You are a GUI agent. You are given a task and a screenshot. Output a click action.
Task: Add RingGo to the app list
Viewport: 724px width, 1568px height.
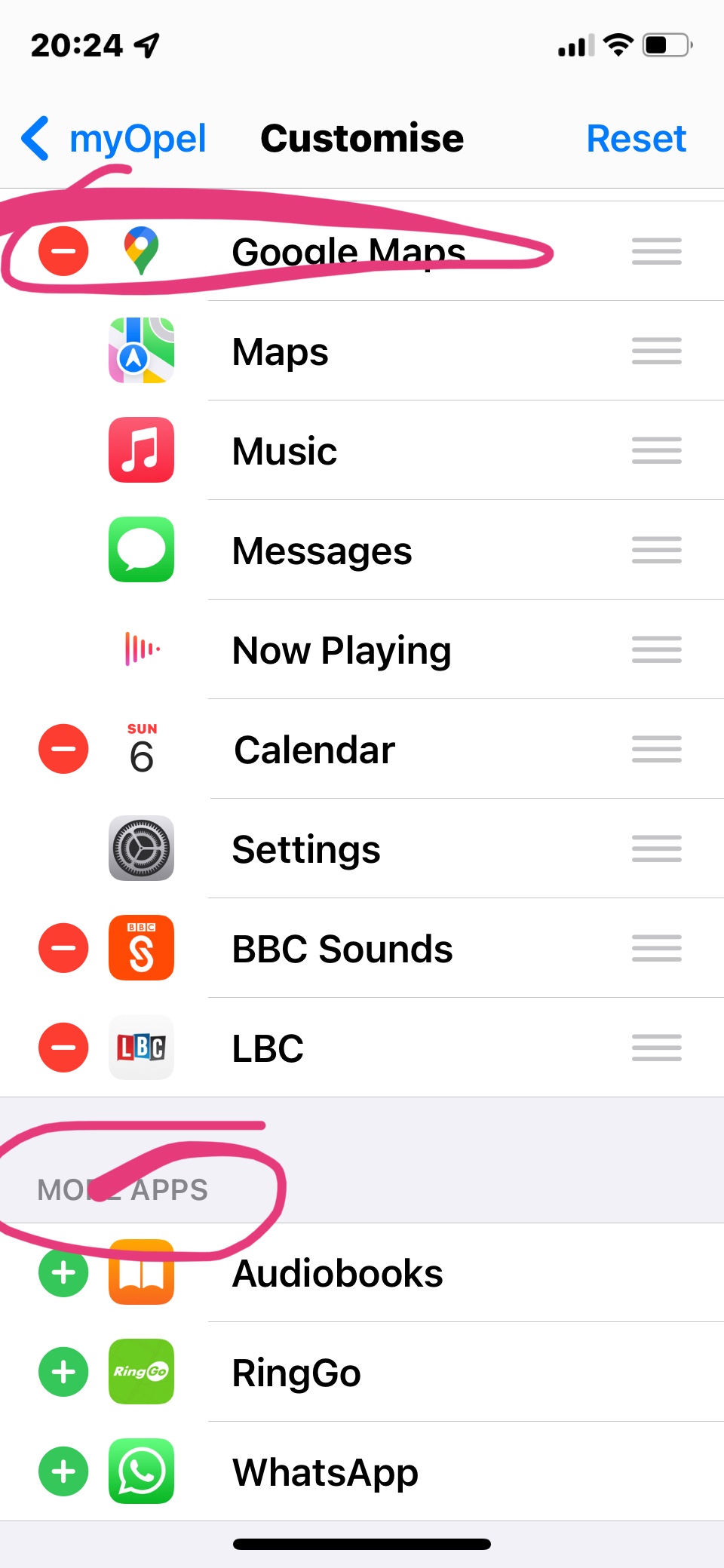[63, 1372]
